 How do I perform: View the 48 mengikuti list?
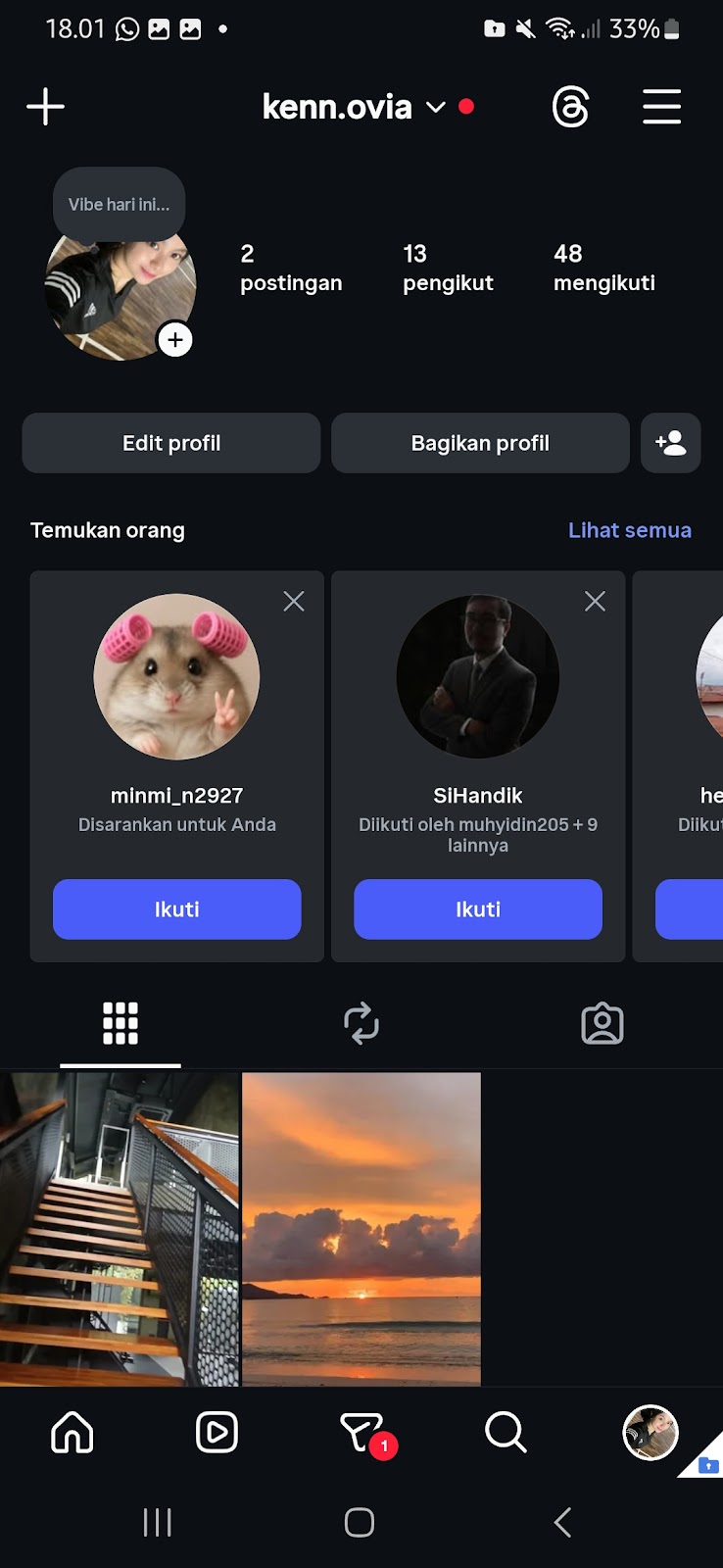[603, 269]
